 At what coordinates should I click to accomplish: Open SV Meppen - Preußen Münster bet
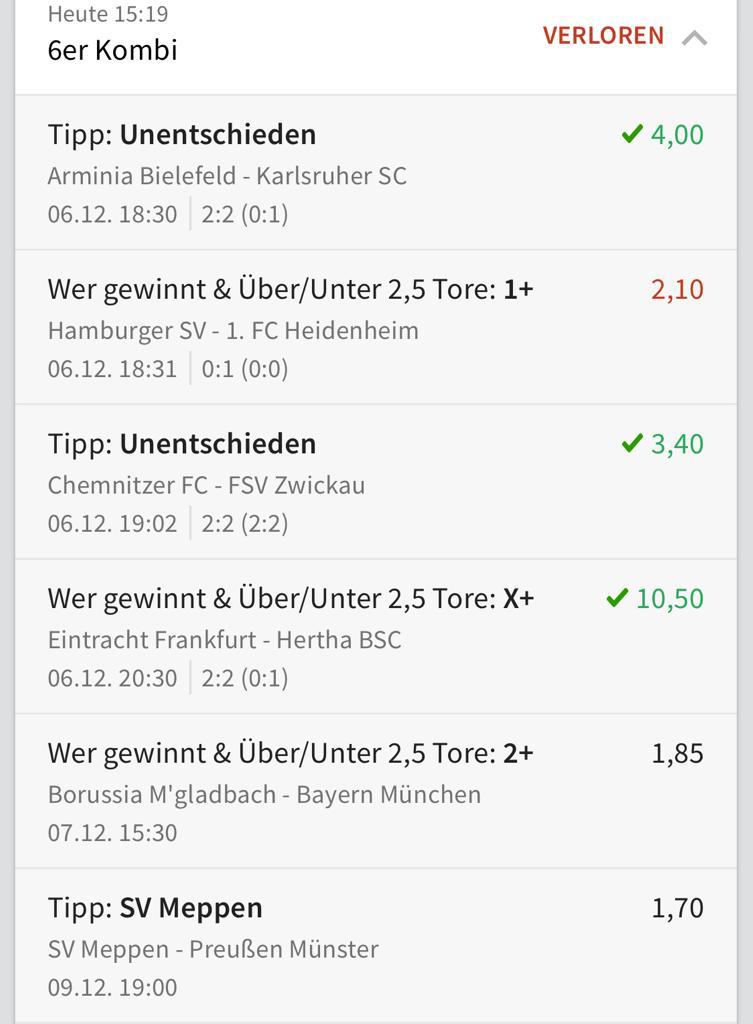coord(375,946)
